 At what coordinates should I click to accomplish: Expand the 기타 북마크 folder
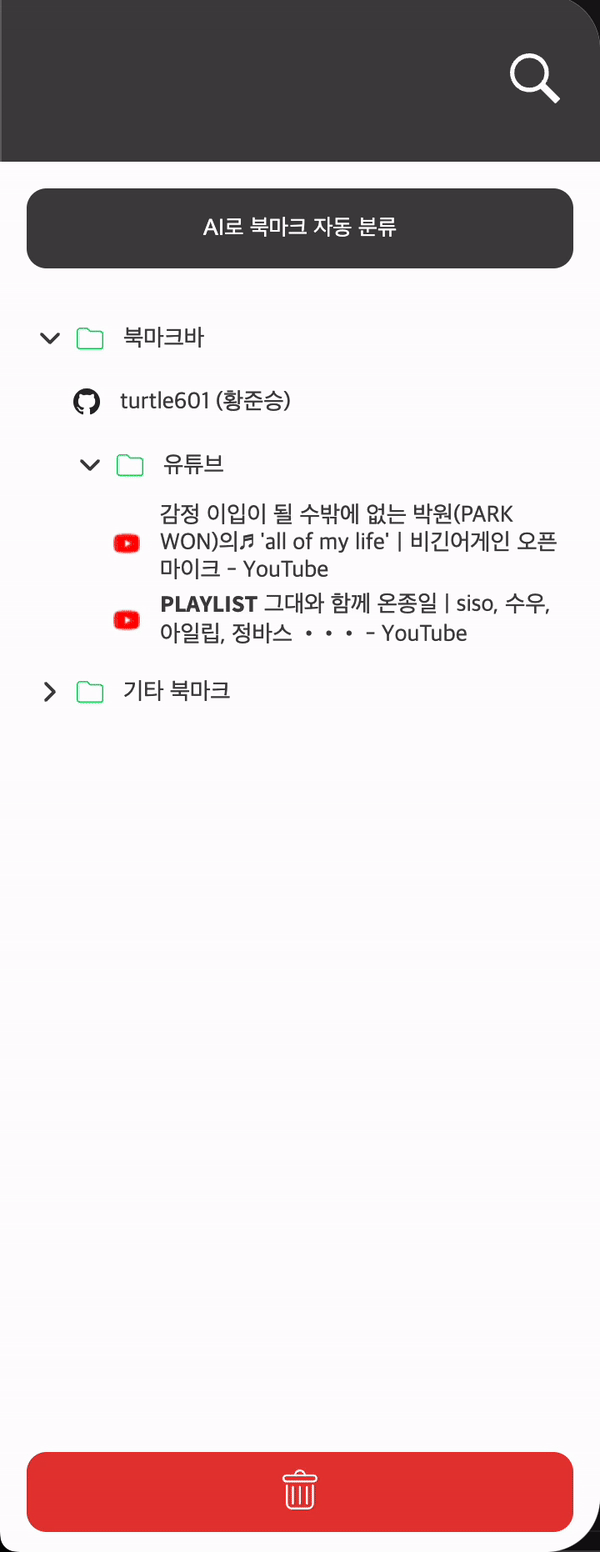(x=50, y=691)
